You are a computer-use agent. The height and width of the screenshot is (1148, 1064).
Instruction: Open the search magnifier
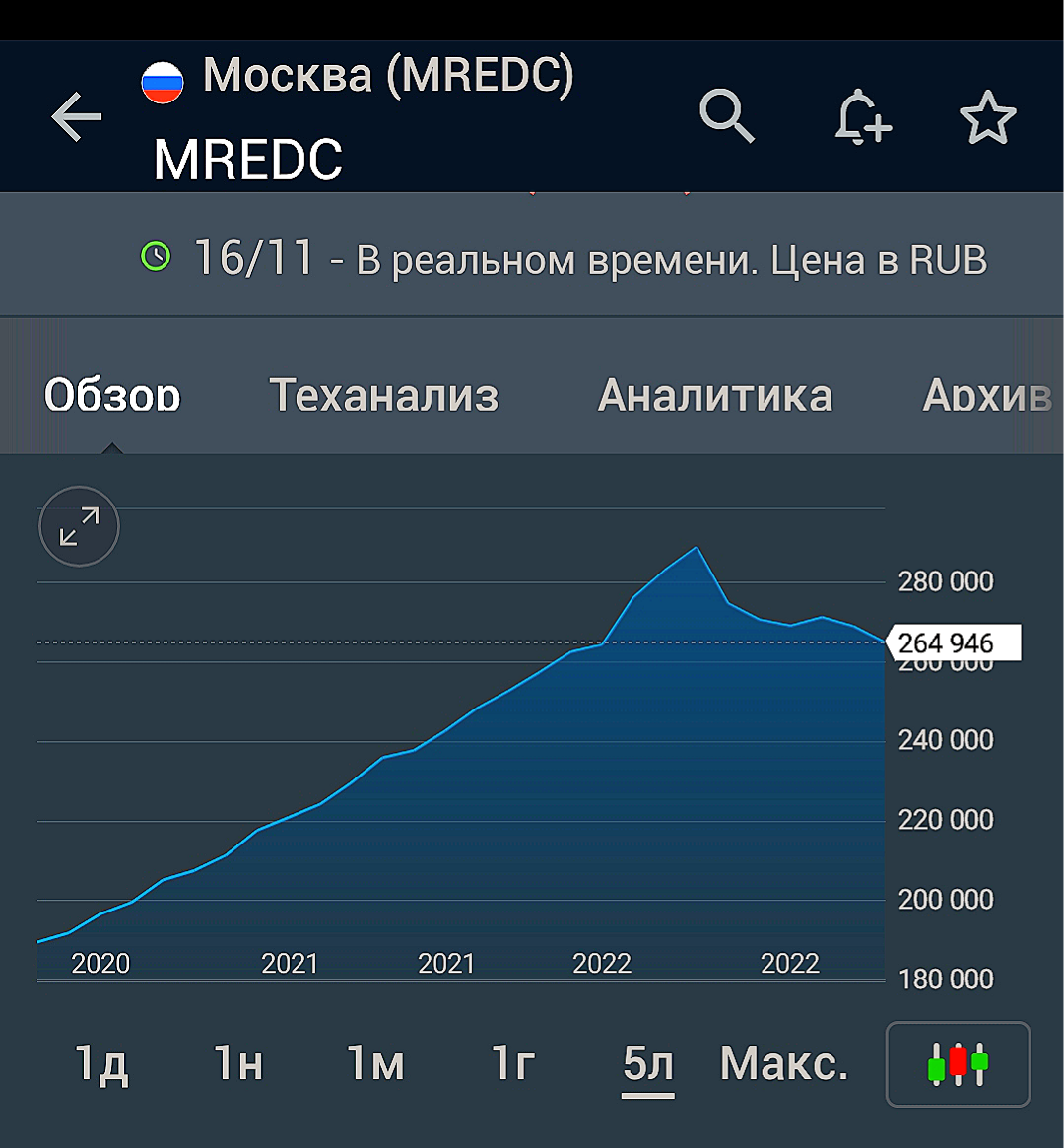(726, 115)
